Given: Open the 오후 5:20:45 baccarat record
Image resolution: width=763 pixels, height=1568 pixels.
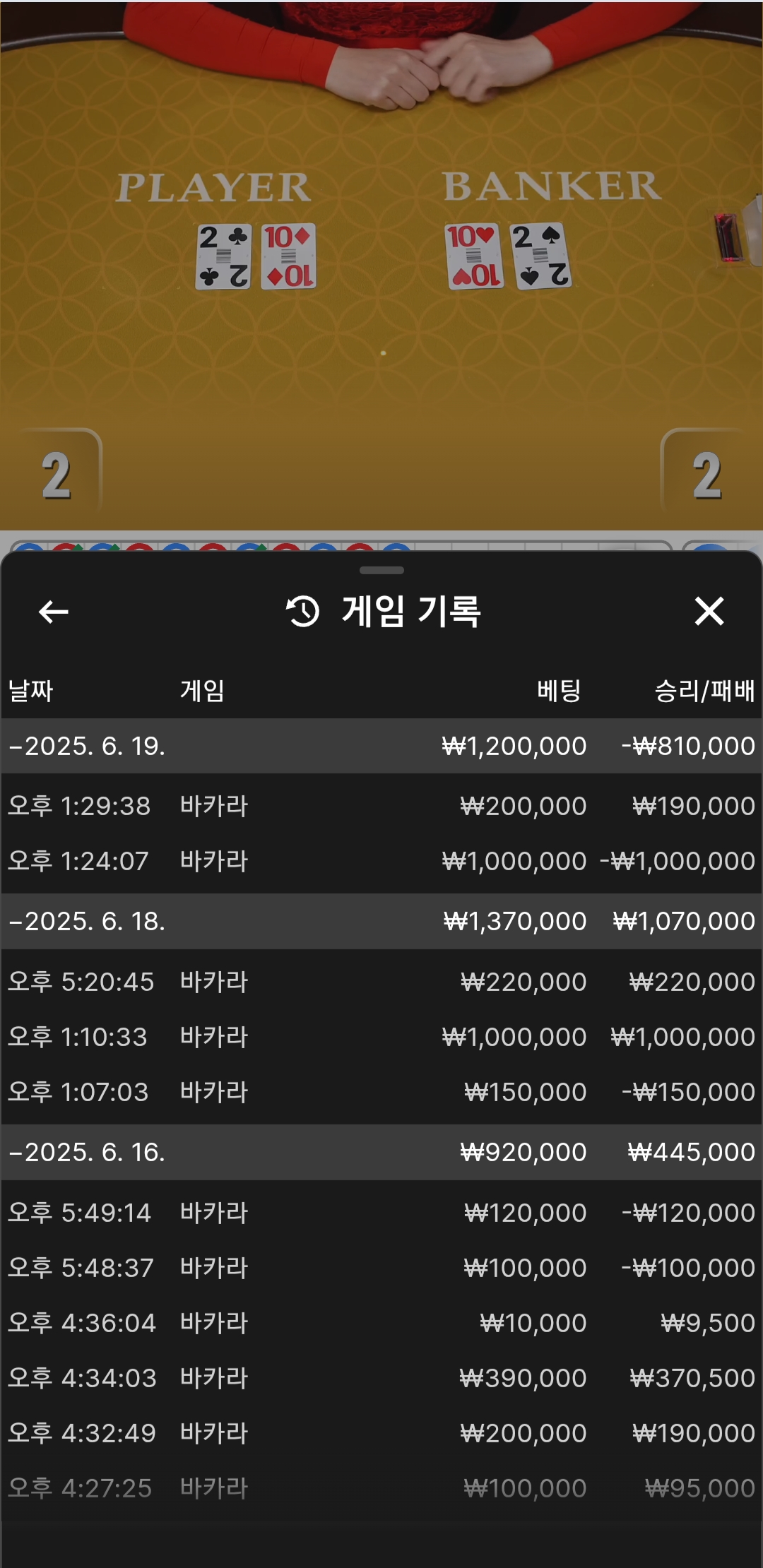Looking at the screenshot, I should coord(381,982).
